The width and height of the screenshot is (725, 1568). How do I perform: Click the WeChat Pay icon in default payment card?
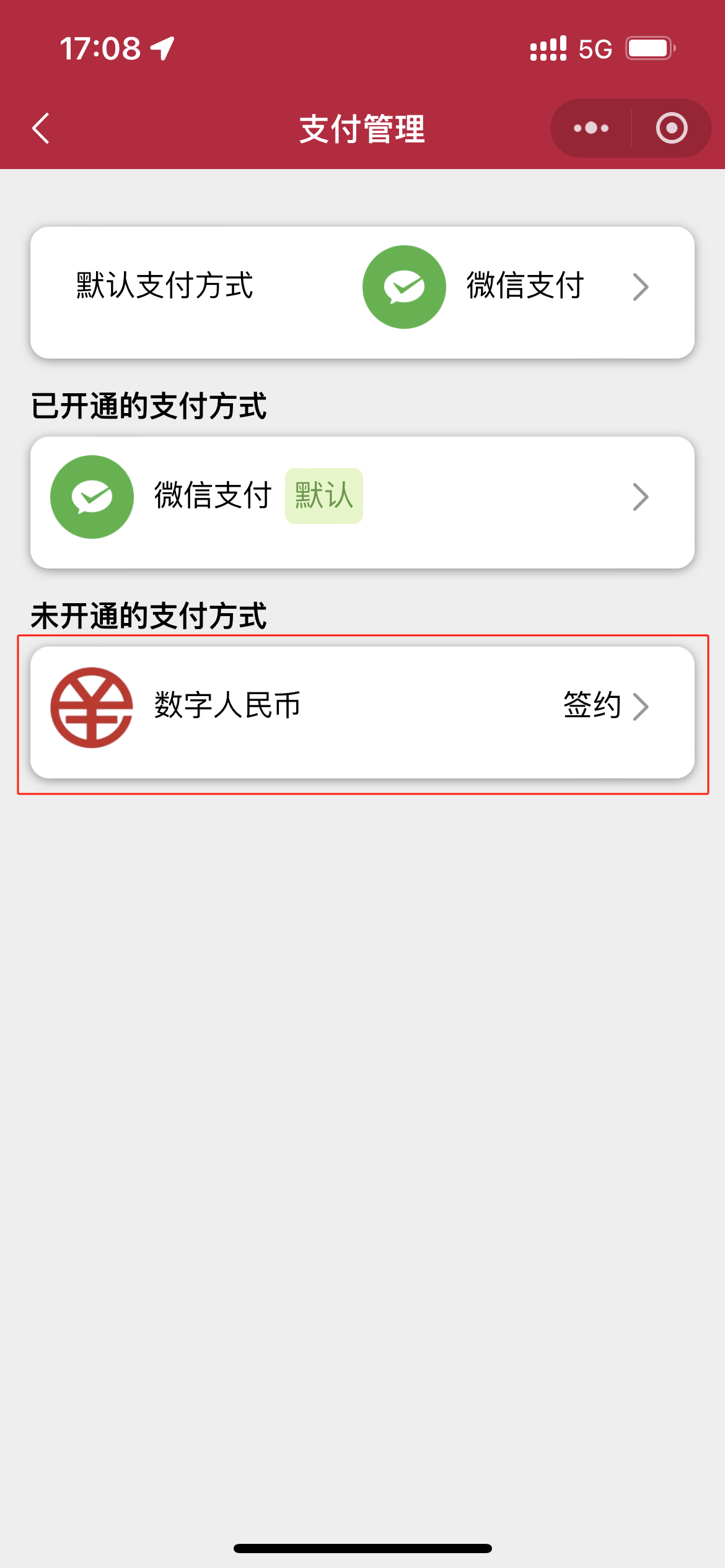(x=404, y=287)
